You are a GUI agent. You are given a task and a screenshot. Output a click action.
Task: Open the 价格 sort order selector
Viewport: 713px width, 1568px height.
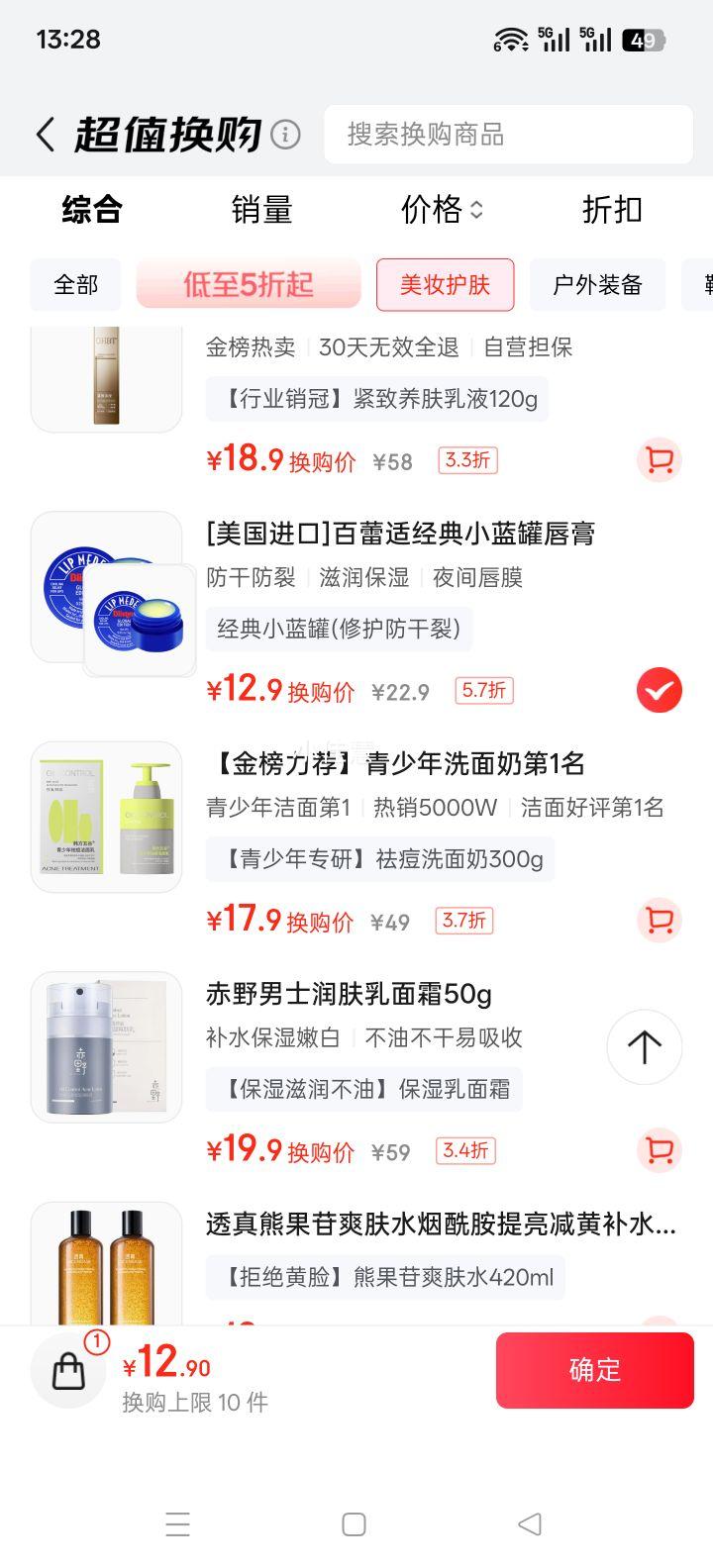[439, 210]
